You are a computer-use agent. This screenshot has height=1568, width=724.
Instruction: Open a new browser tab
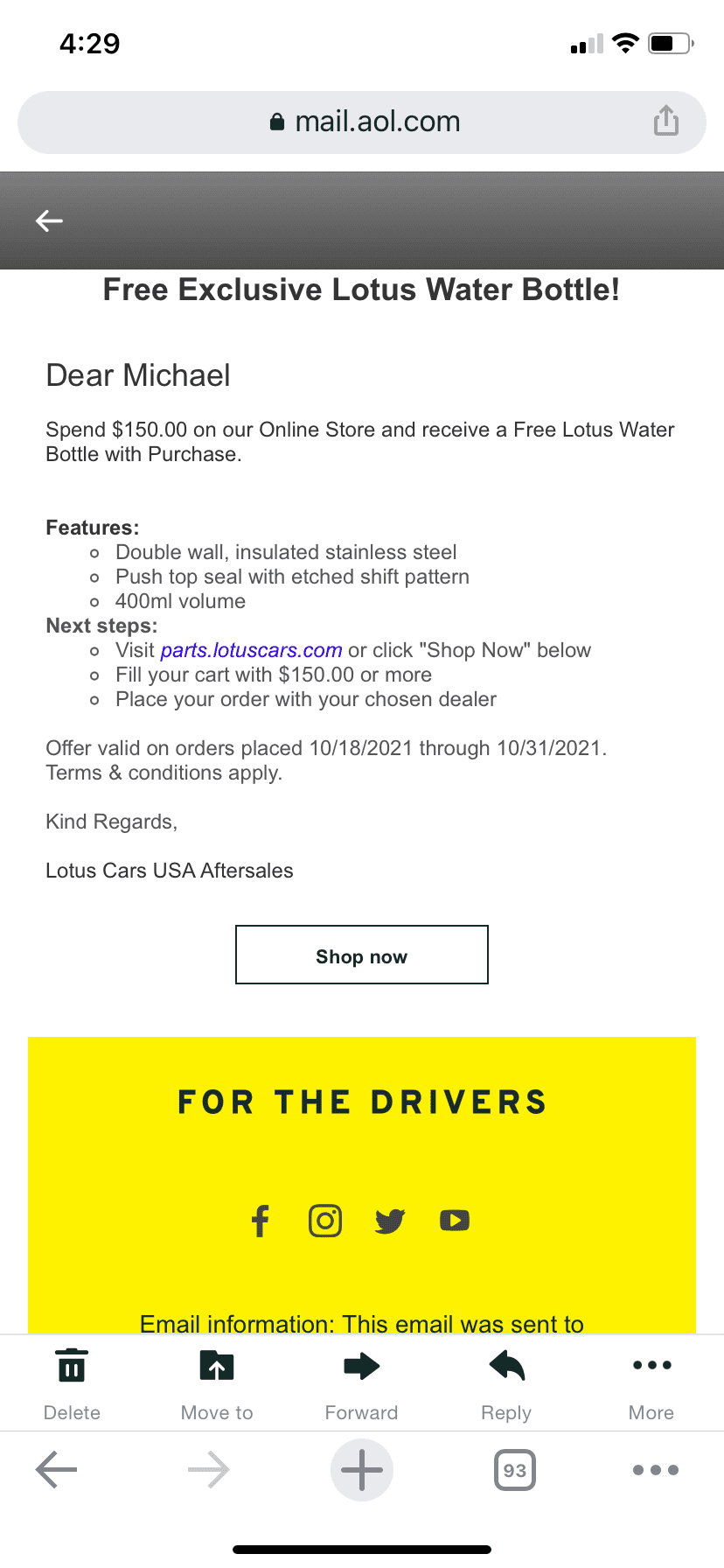(362, 1470)
